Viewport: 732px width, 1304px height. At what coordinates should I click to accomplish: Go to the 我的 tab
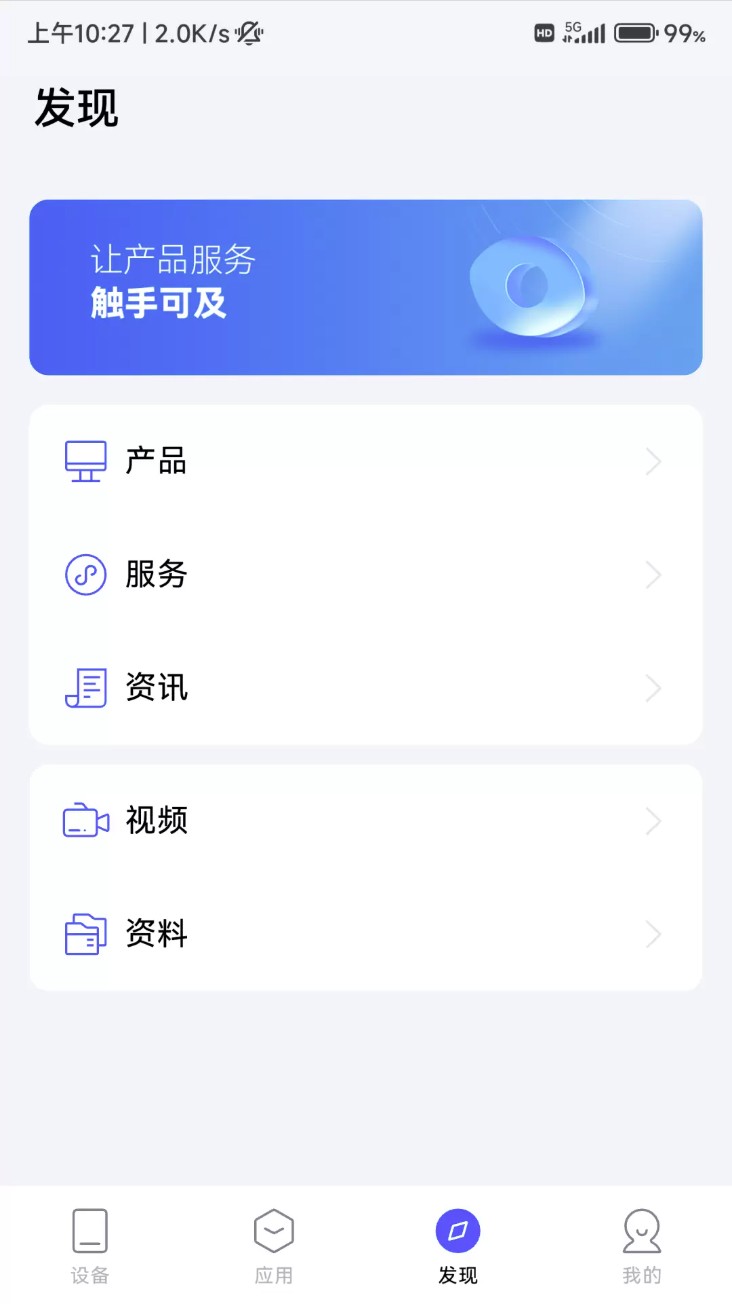click(641, 1245)
